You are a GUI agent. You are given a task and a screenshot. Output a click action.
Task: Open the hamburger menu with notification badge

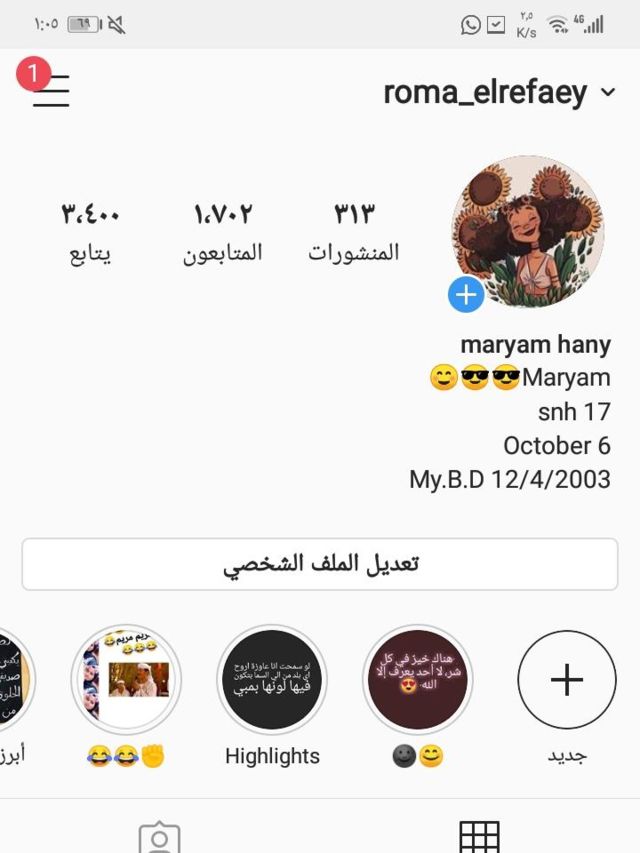50,91
